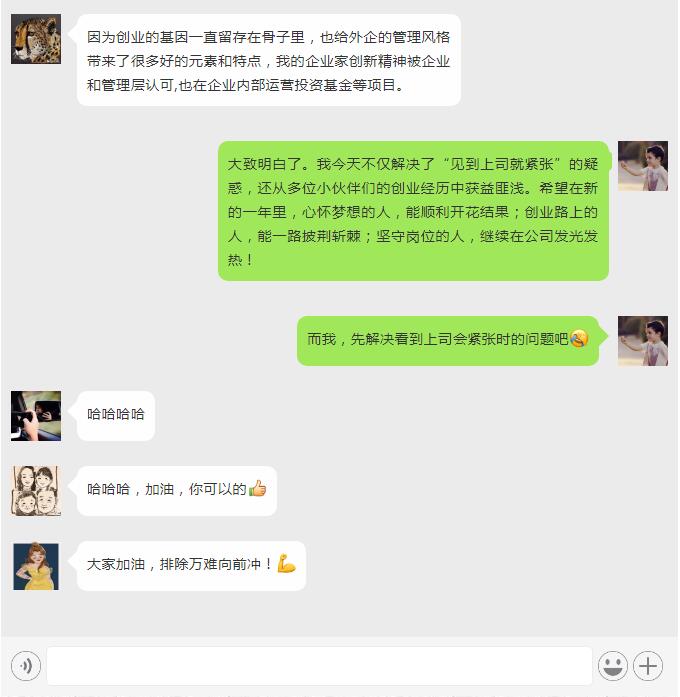The image size is (680, 697).
Task: Open profile of sender saying 大家加油
Action: 36,565
